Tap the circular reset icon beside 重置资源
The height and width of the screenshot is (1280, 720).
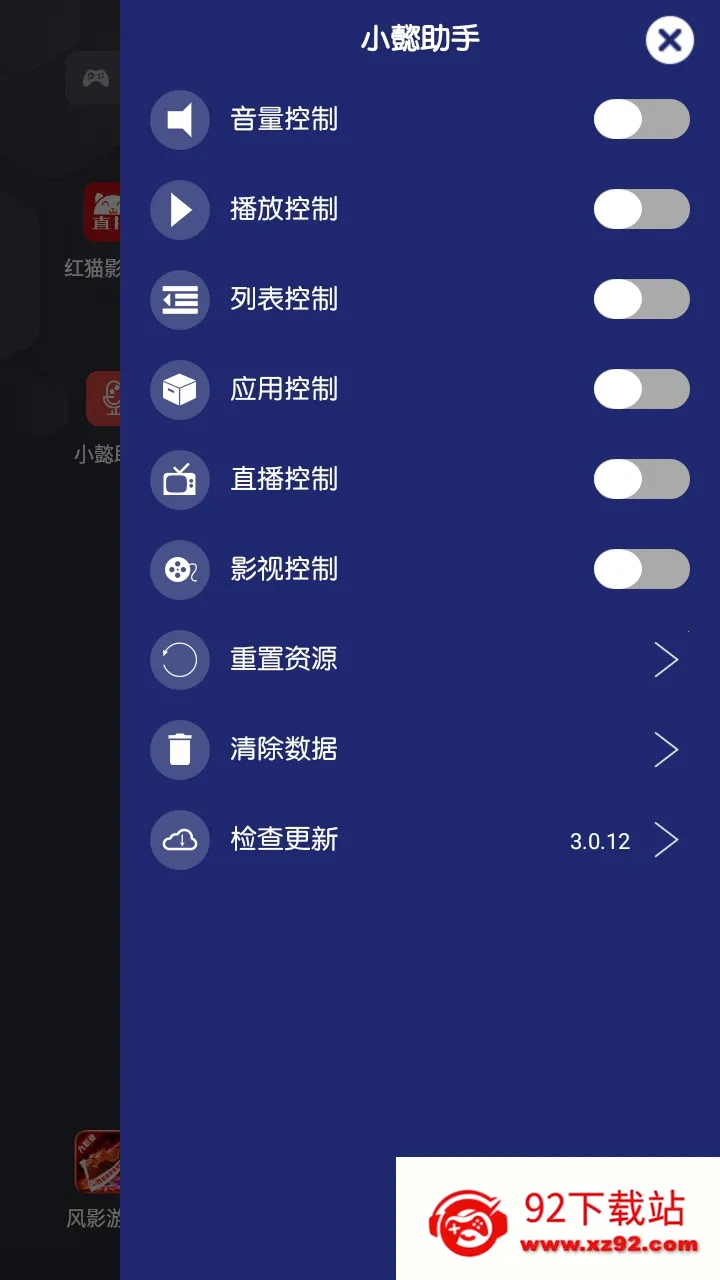[x=179, y=660]
